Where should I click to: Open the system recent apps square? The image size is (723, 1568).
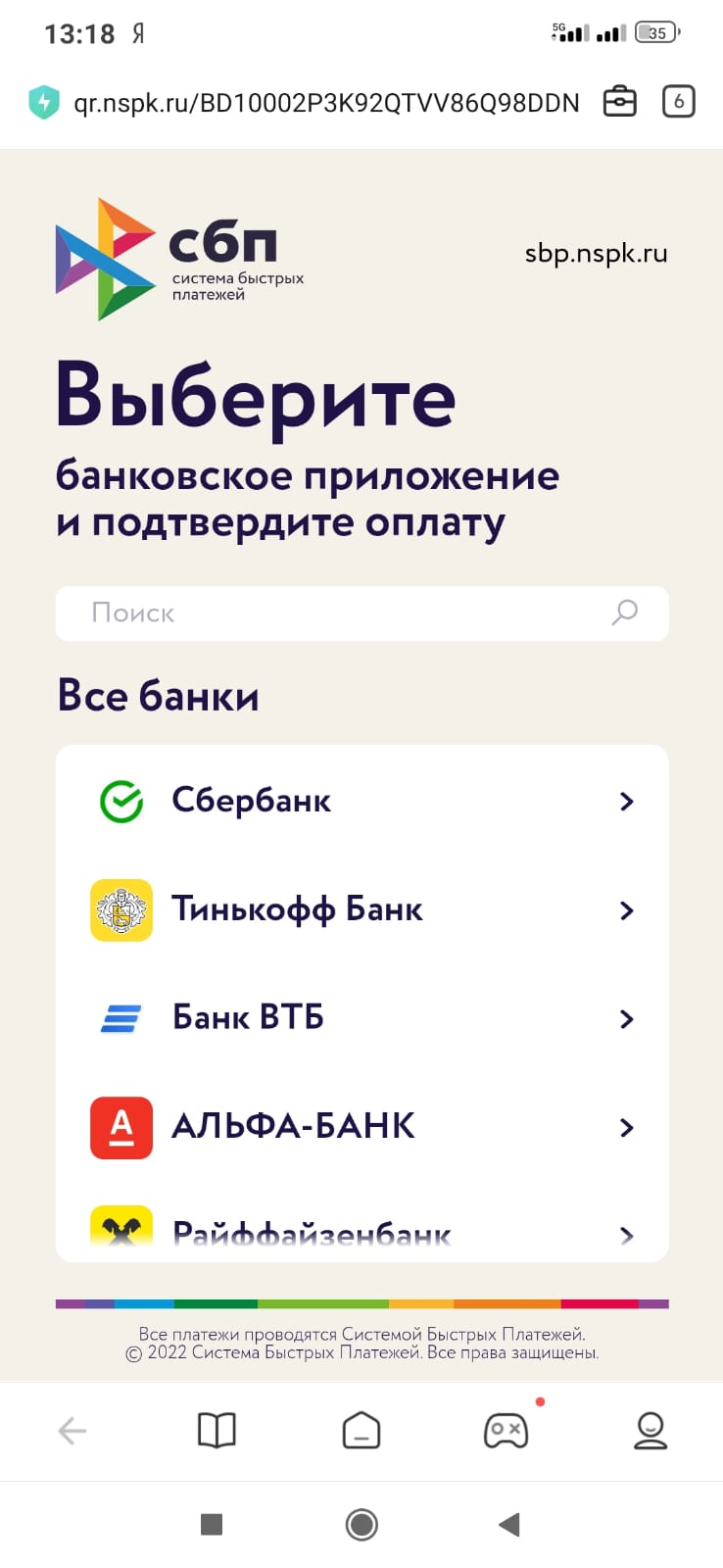pos(212,1524)
